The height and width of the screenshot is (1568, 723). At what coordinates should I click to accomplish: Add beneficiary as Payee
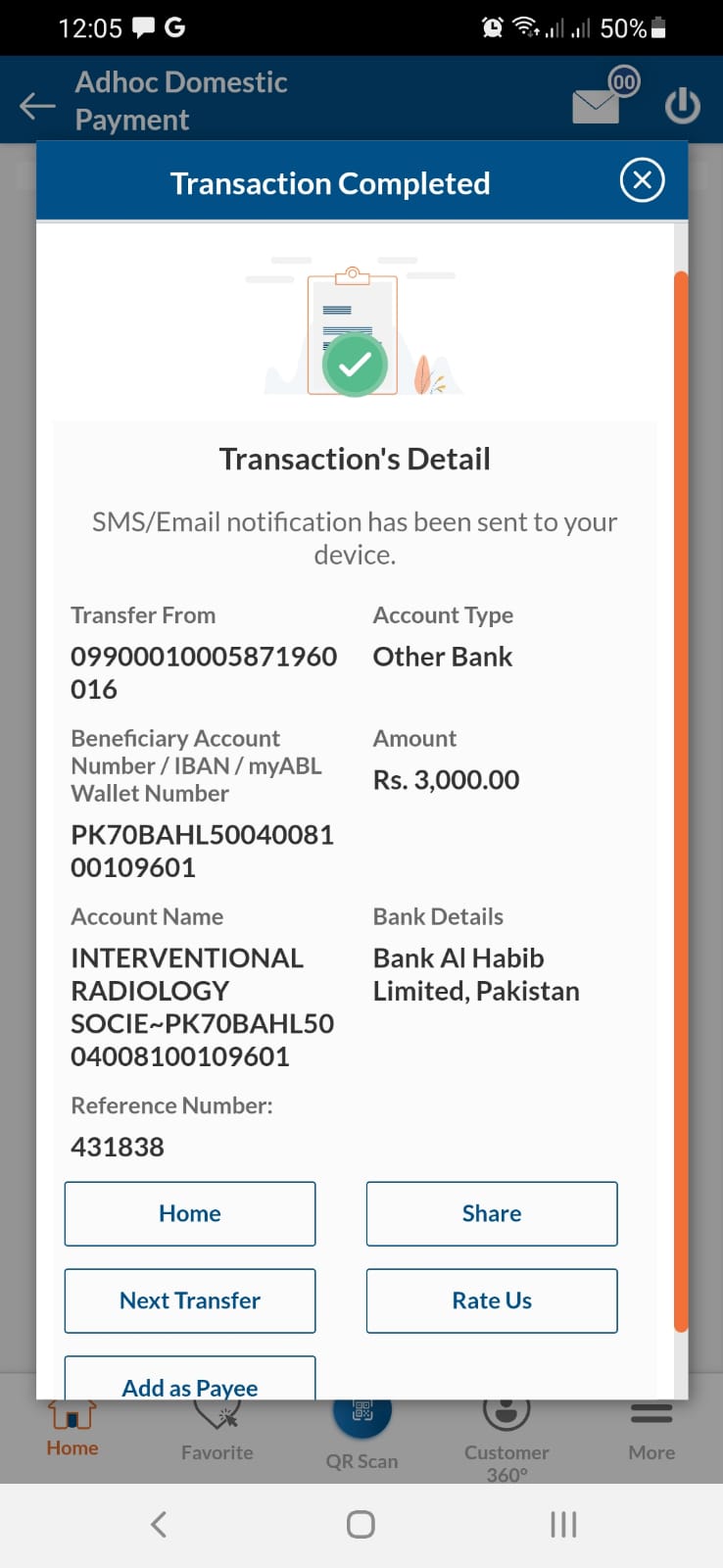[x=190, y=1382]
